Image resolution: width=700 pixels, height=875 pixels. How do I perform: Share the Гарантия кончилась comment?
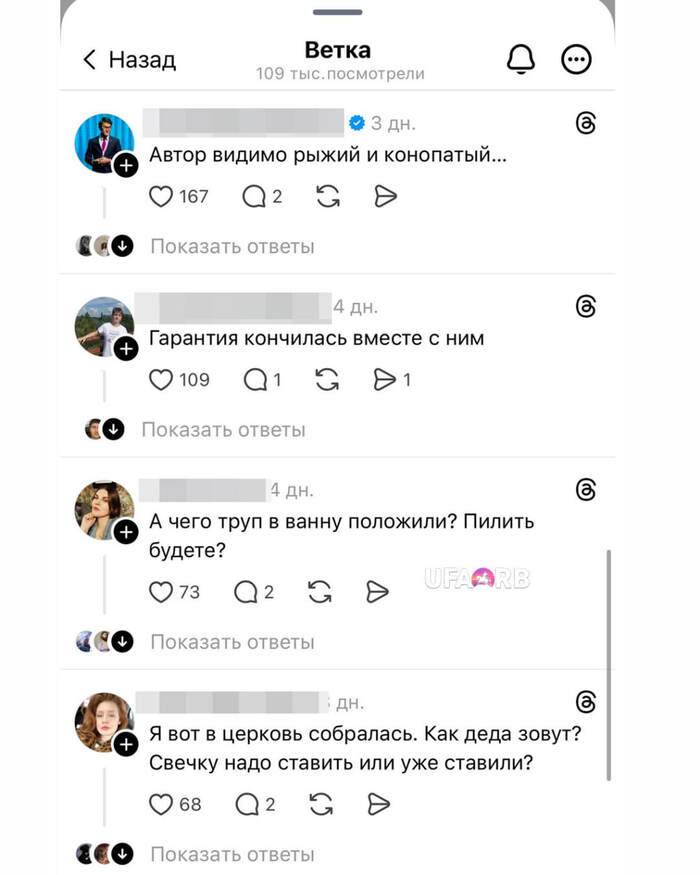click(384, 380)
